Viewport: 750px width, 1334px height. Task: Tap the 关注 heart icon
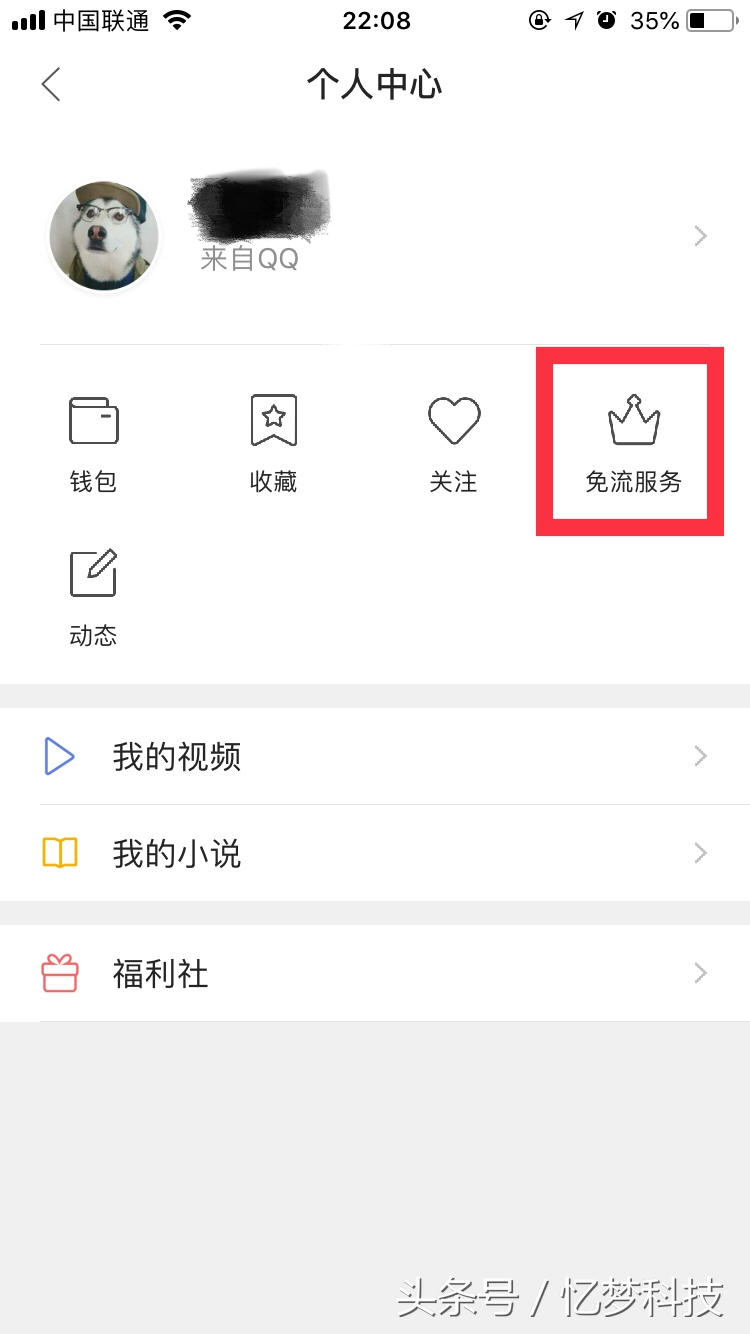click(x=454, y=420)
